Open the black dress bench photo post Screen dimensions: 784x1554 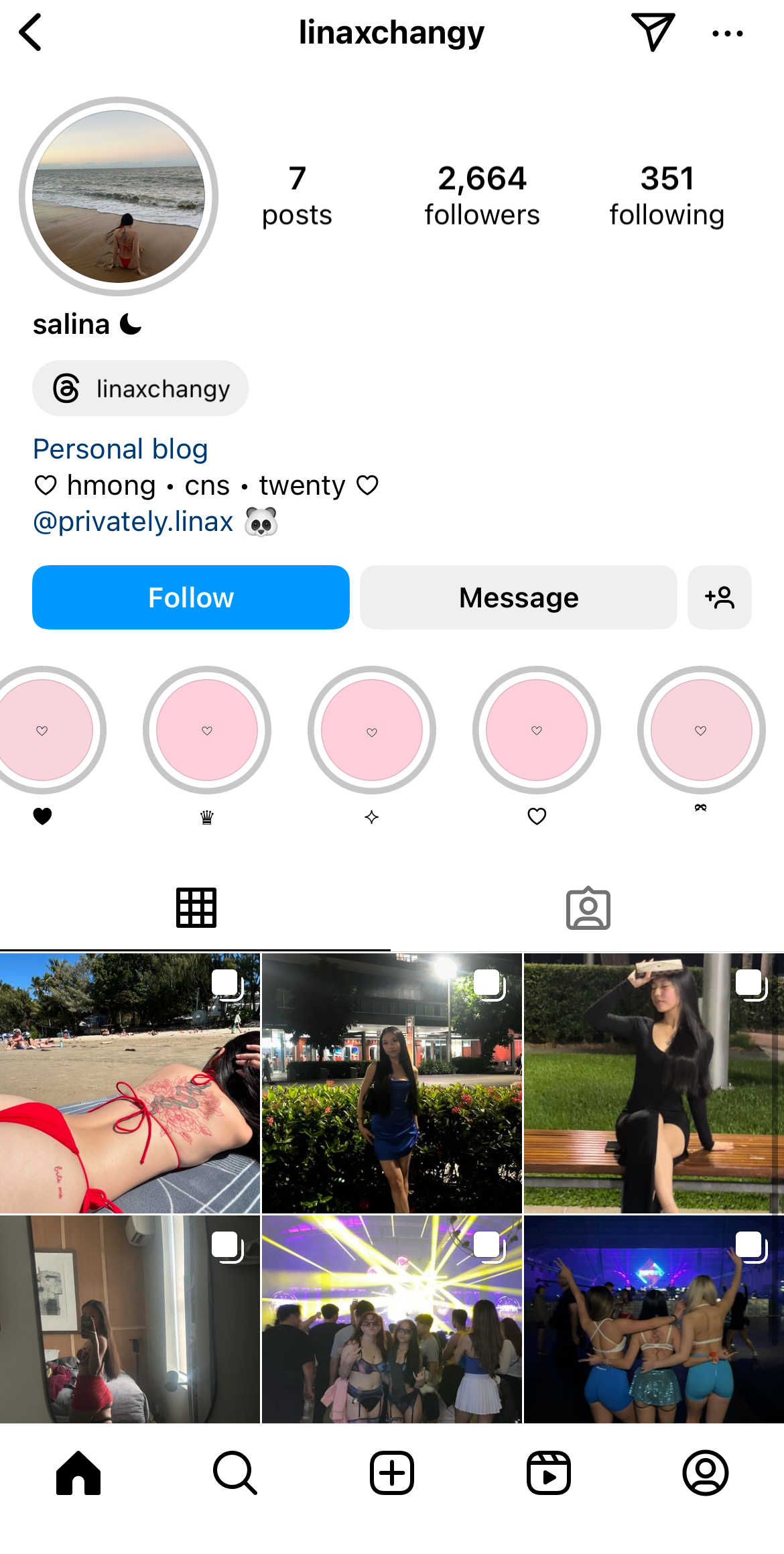click(653, 1083)
